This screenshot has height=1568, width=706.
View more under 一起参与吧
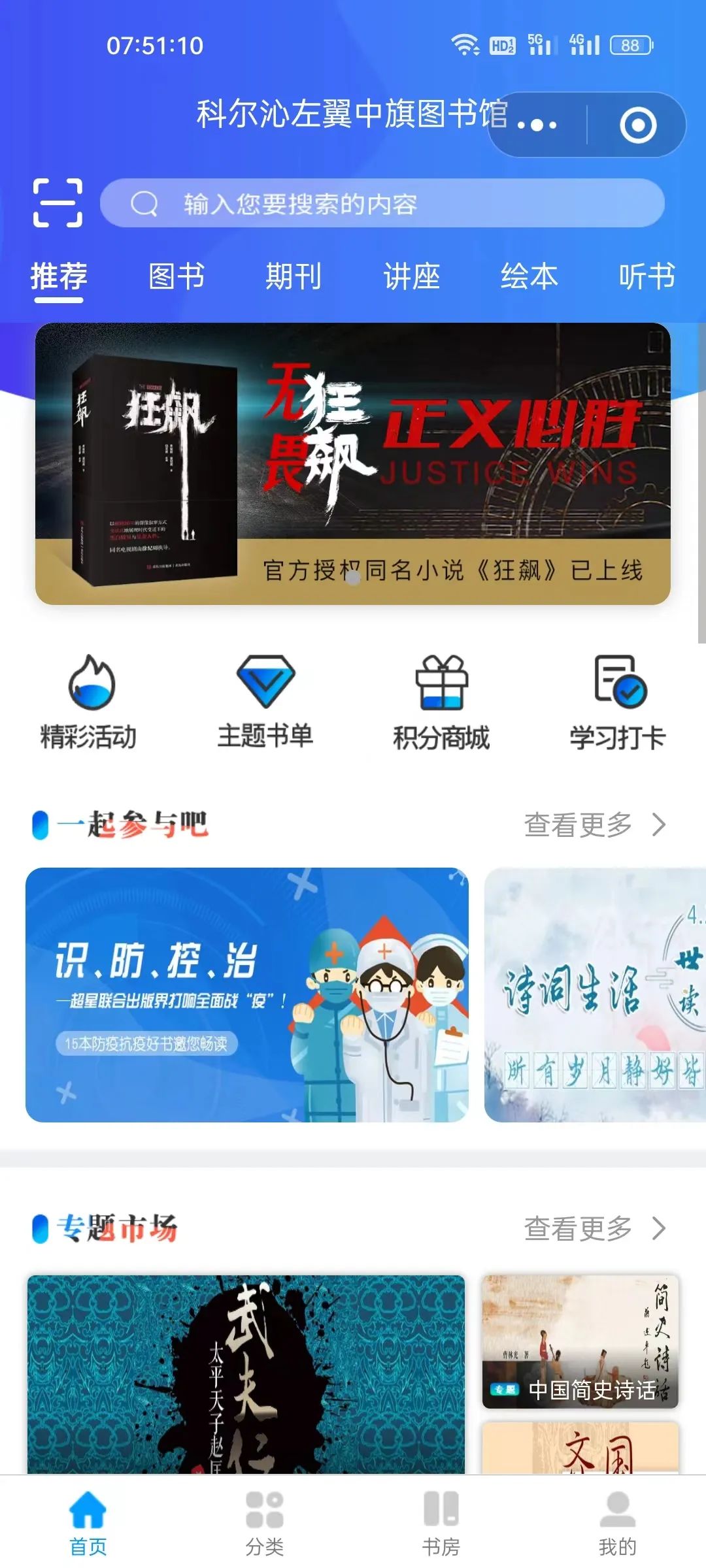tap(594, 825)
